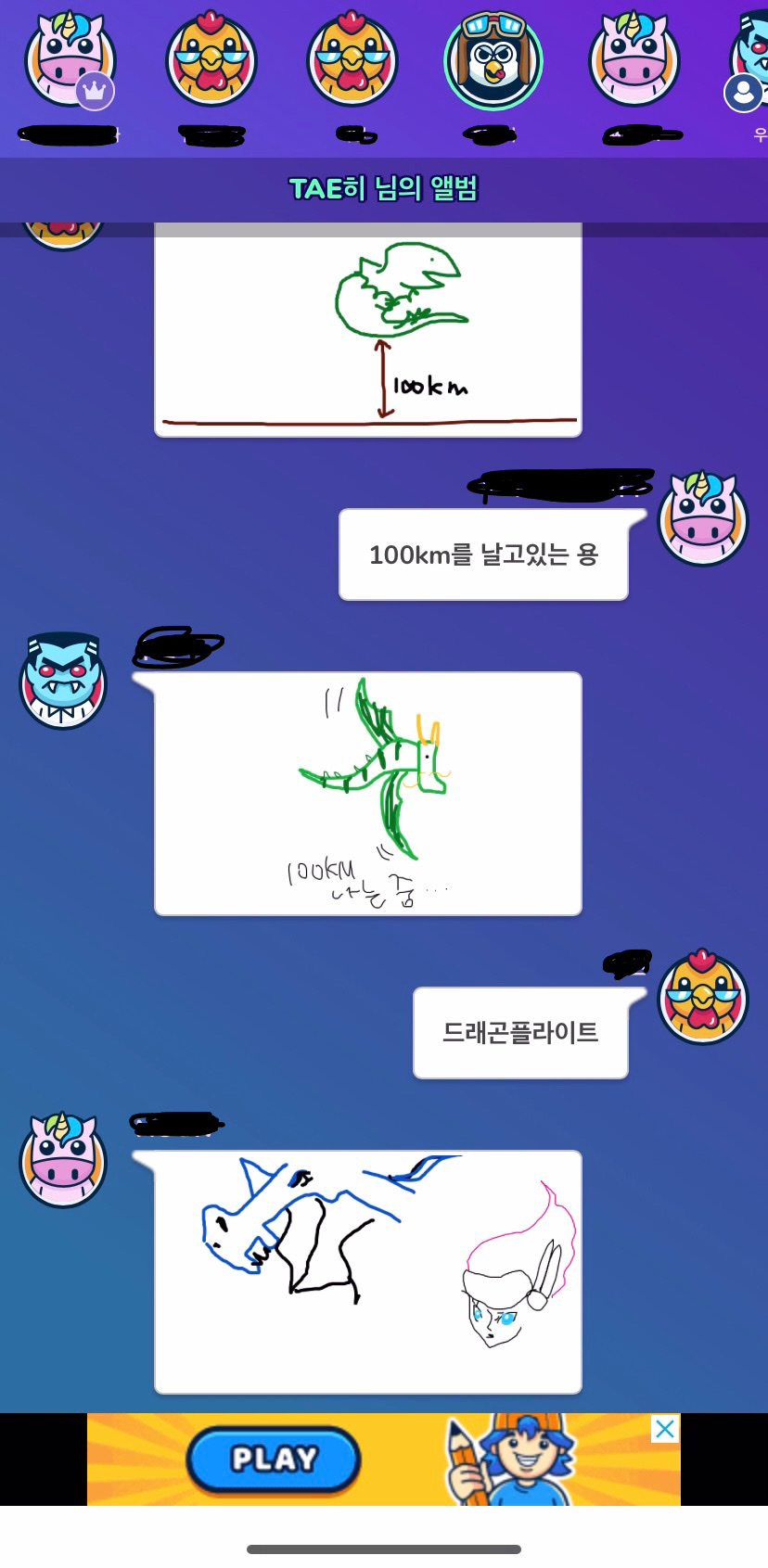The height and width of the screenshot is (1568, 768).
Task: Close the ad banner
Action: click(x=664, y=1429)
